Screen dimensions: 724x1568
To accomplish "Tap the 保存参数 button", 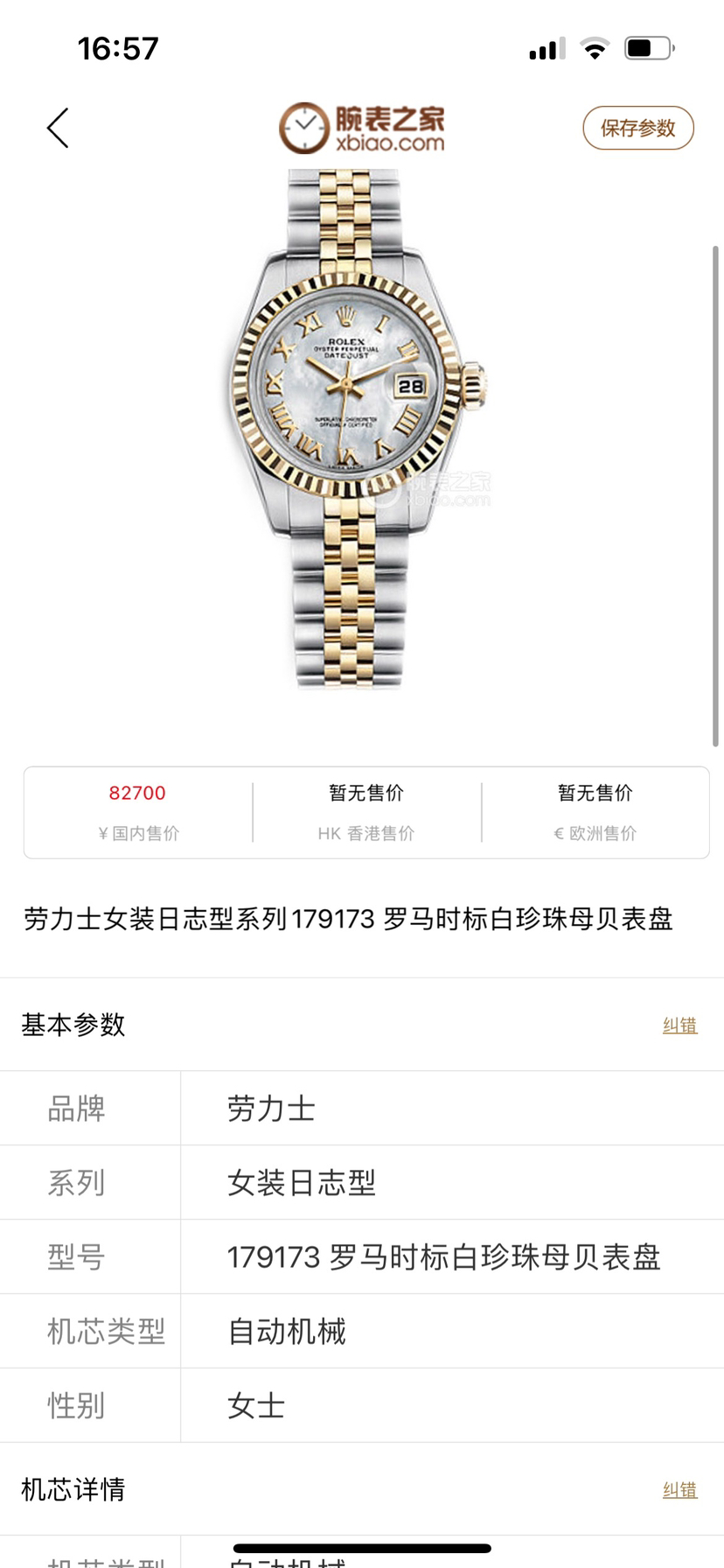I will 637,129.
